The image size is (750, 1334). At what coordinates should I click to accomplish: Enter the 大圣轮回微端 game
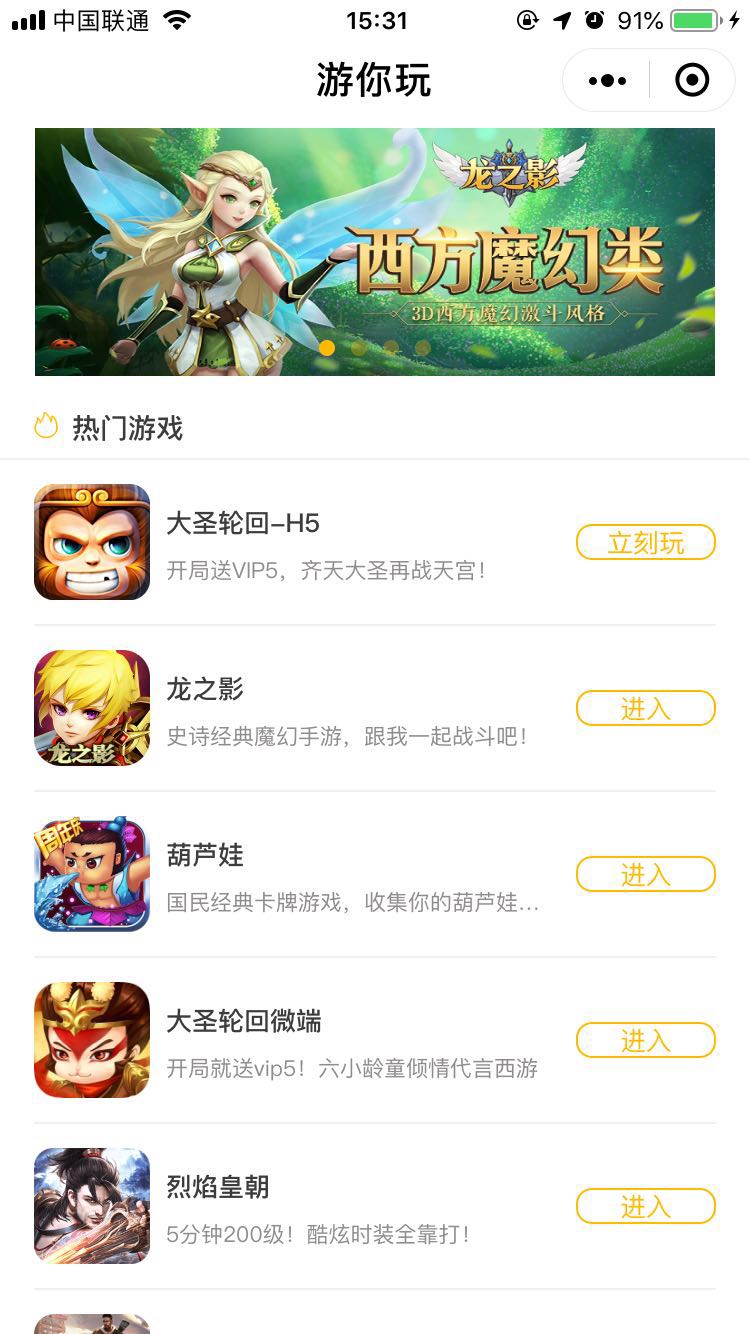pyautogui.click(x=645, y=1041)
